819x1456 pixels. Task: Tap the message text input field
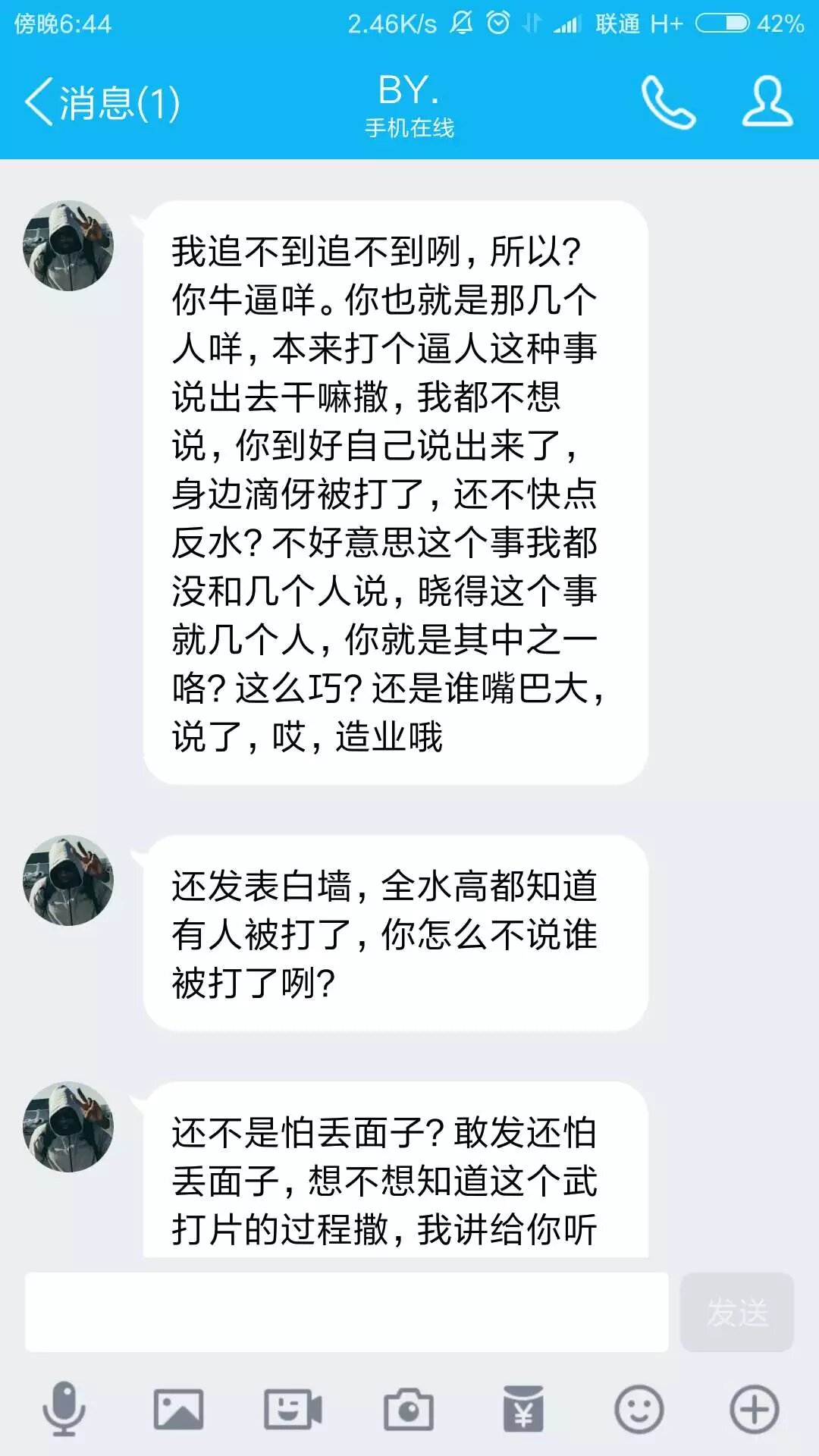coord(346,1312)
